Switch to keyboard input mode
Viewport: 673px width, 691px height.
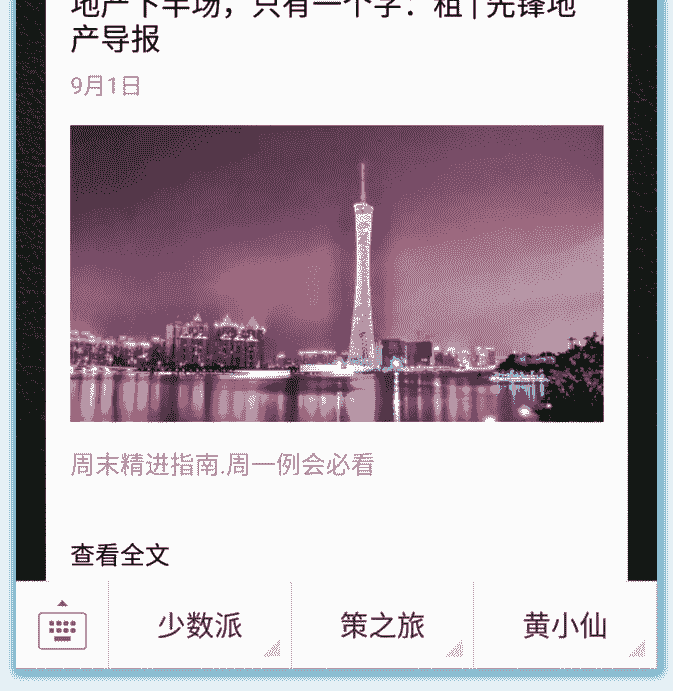point(62,626)
